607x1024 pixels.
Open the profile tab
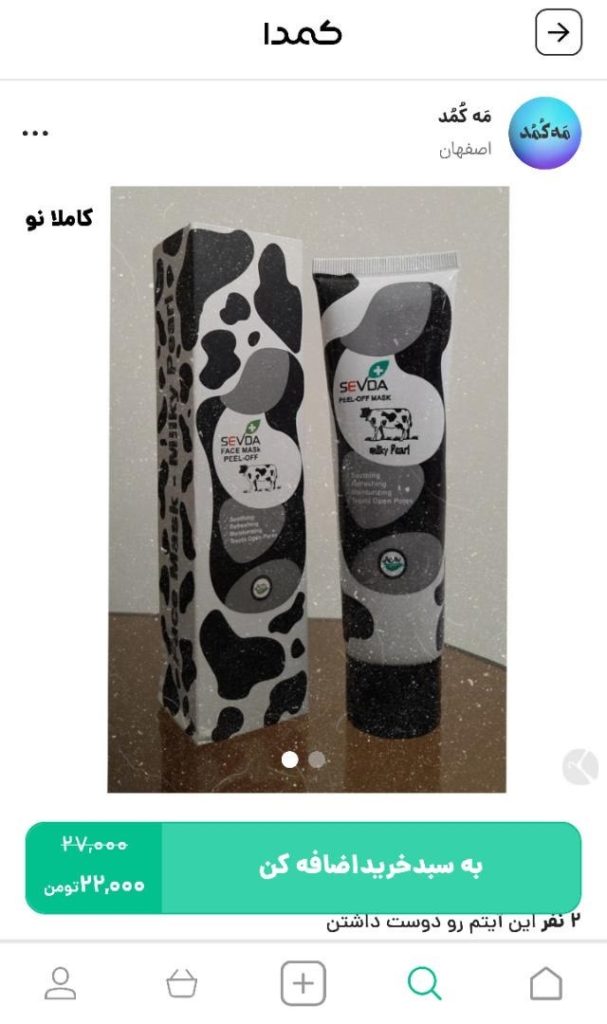[61, 983]
